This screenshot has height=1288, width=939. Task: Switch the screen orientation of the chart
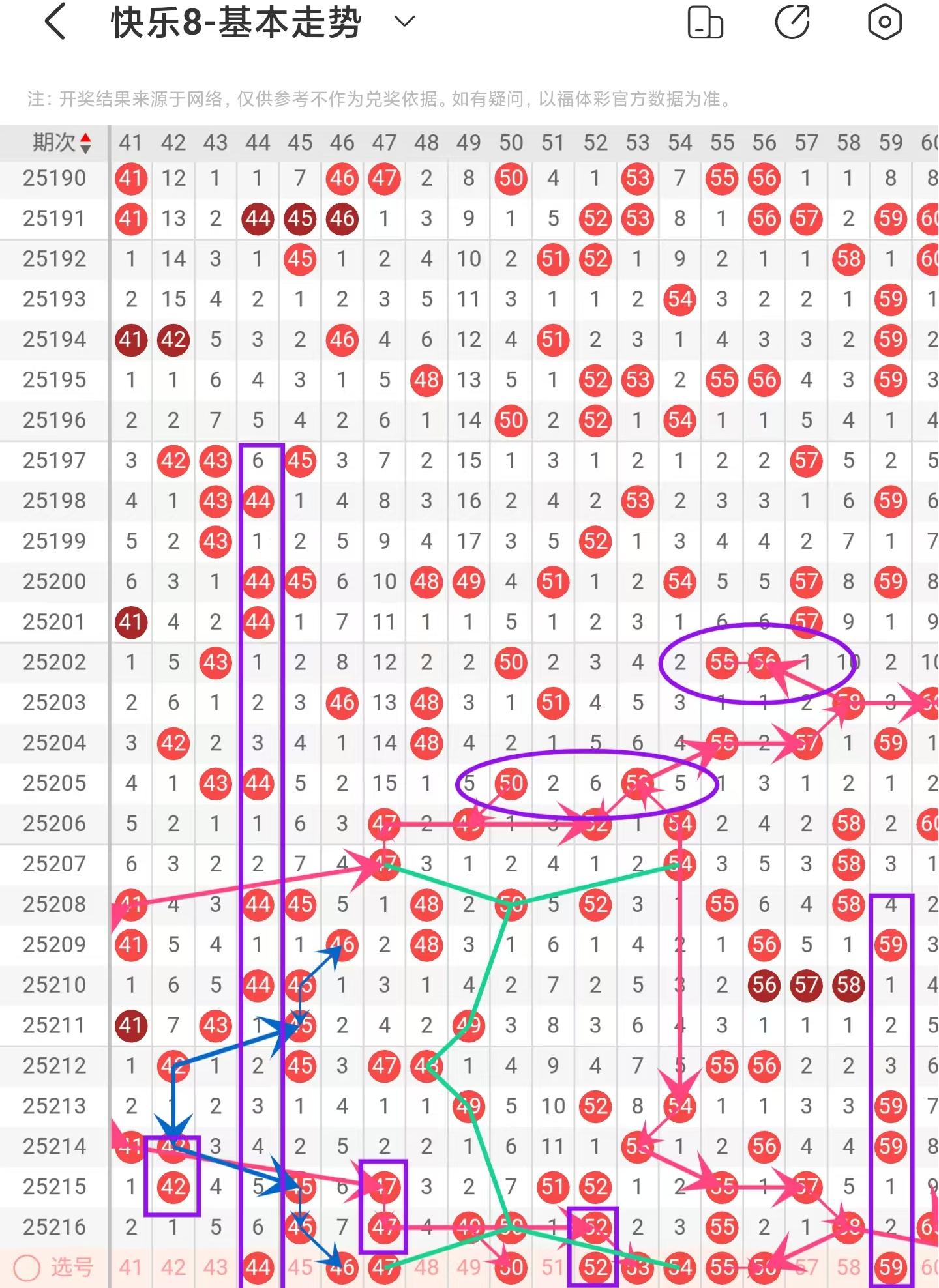coord(705,23)
